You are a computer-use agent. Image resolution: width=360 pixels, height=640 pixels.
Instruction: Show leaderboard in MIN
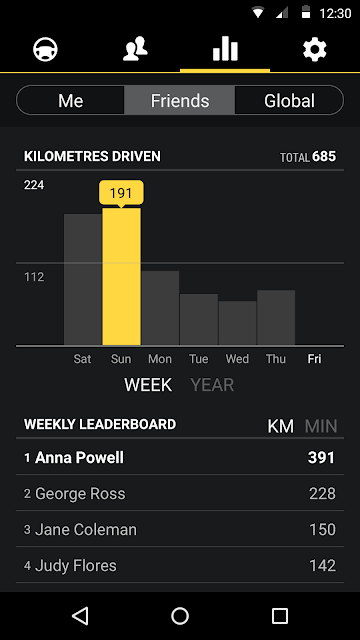click(321, 426)
